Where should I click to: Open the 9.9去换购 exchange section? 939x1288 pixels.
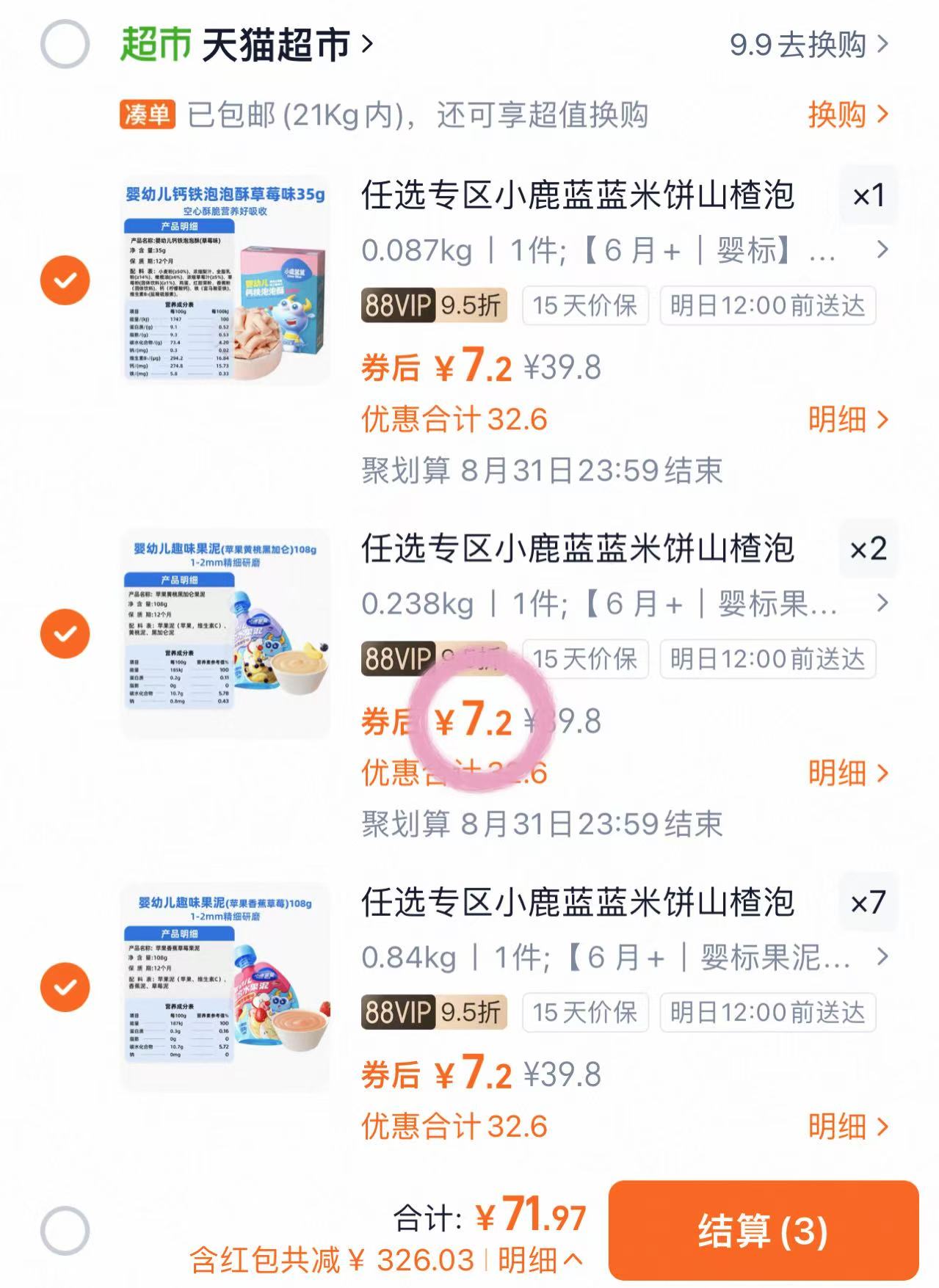click(x=795, y=43)
